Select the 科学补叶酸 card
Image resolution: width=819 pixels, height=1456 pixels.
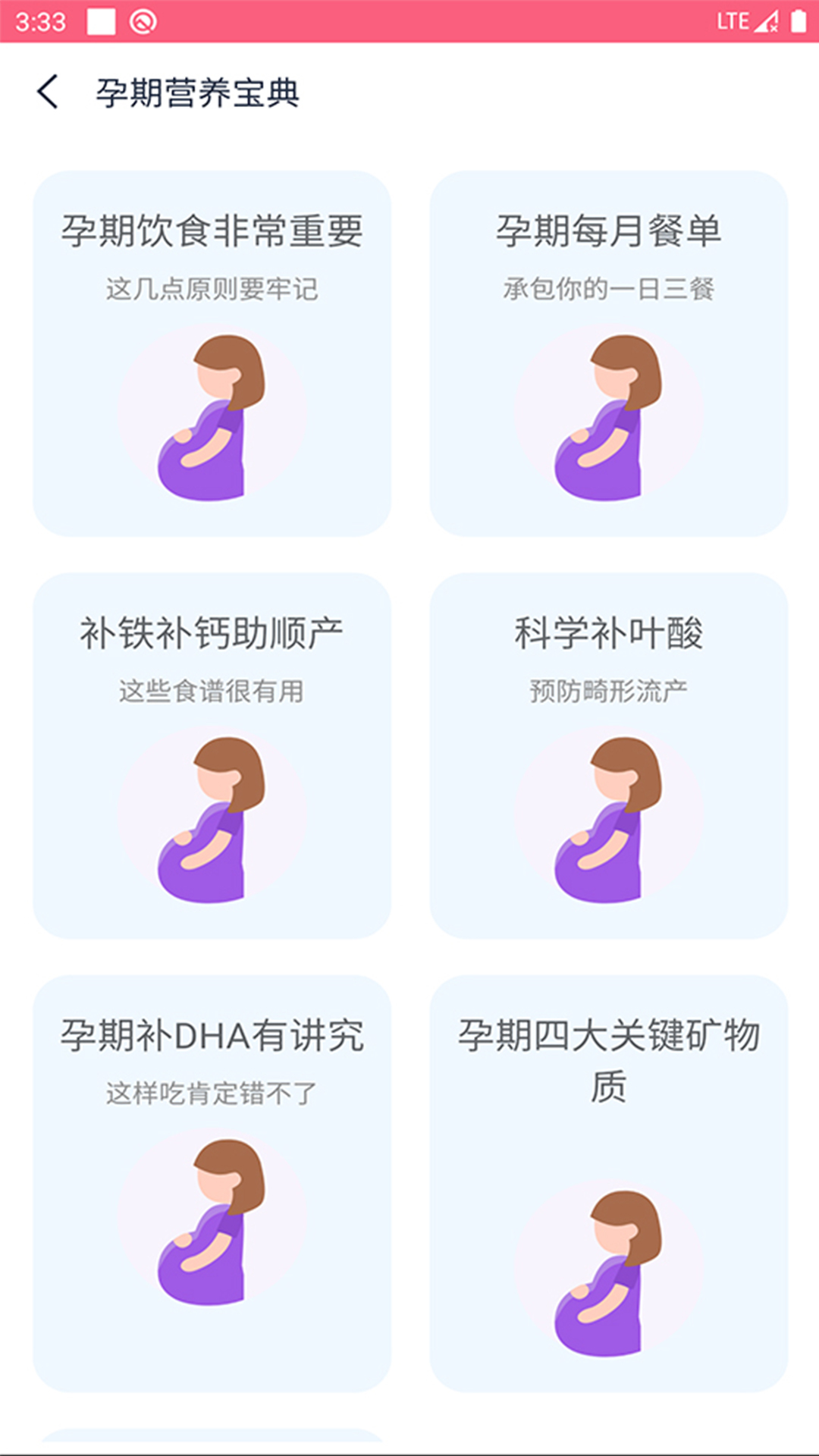pos(608,755)
